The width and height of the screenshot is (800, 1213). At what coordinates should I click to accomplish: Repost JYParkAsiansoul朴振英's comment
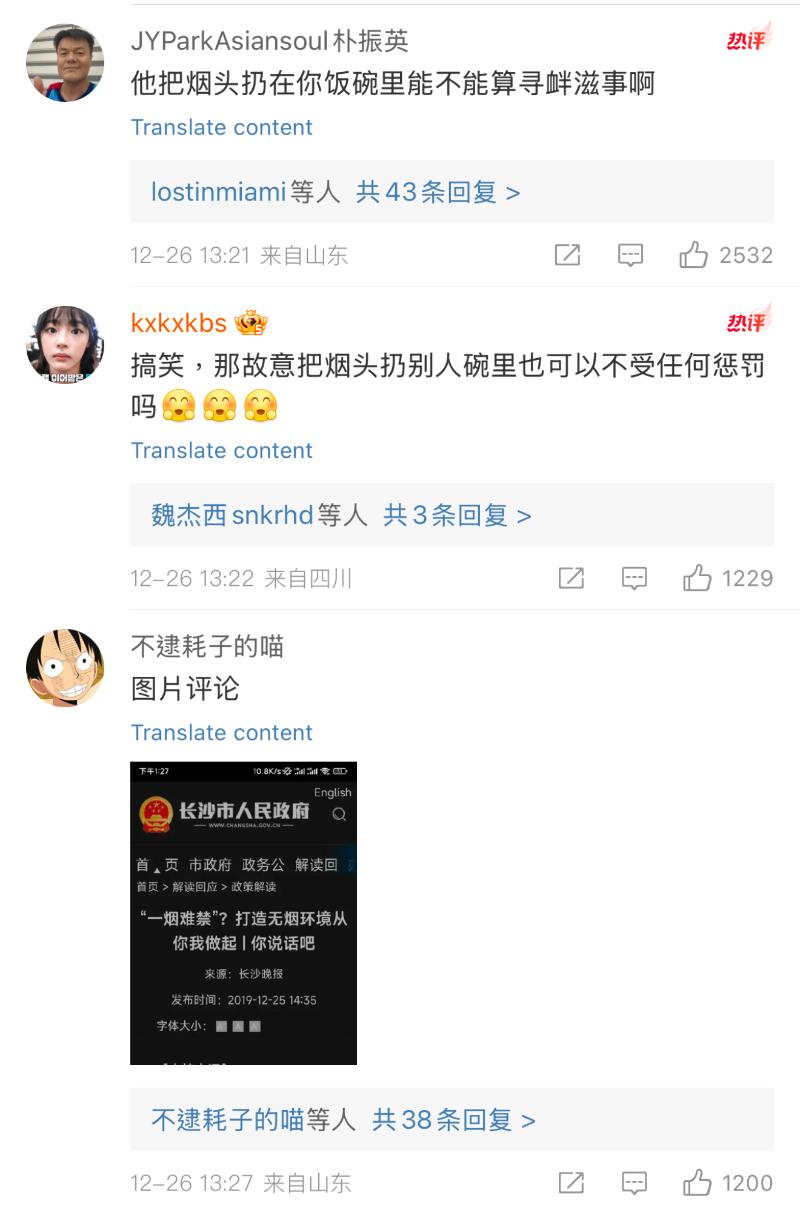coord(567,255)
